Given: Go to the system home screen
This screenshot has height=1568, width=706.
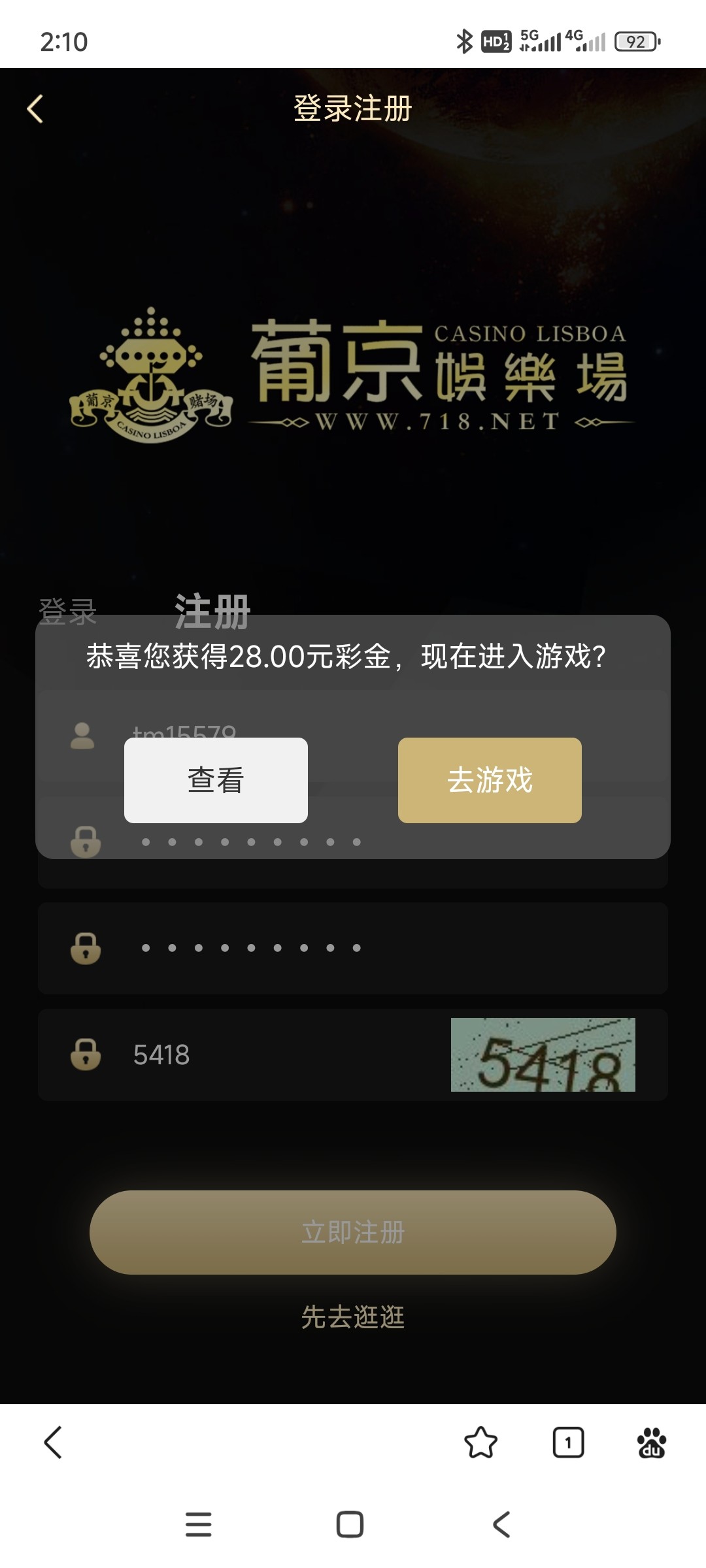Looking at the screenshot, I should [x=350, y=1524].
